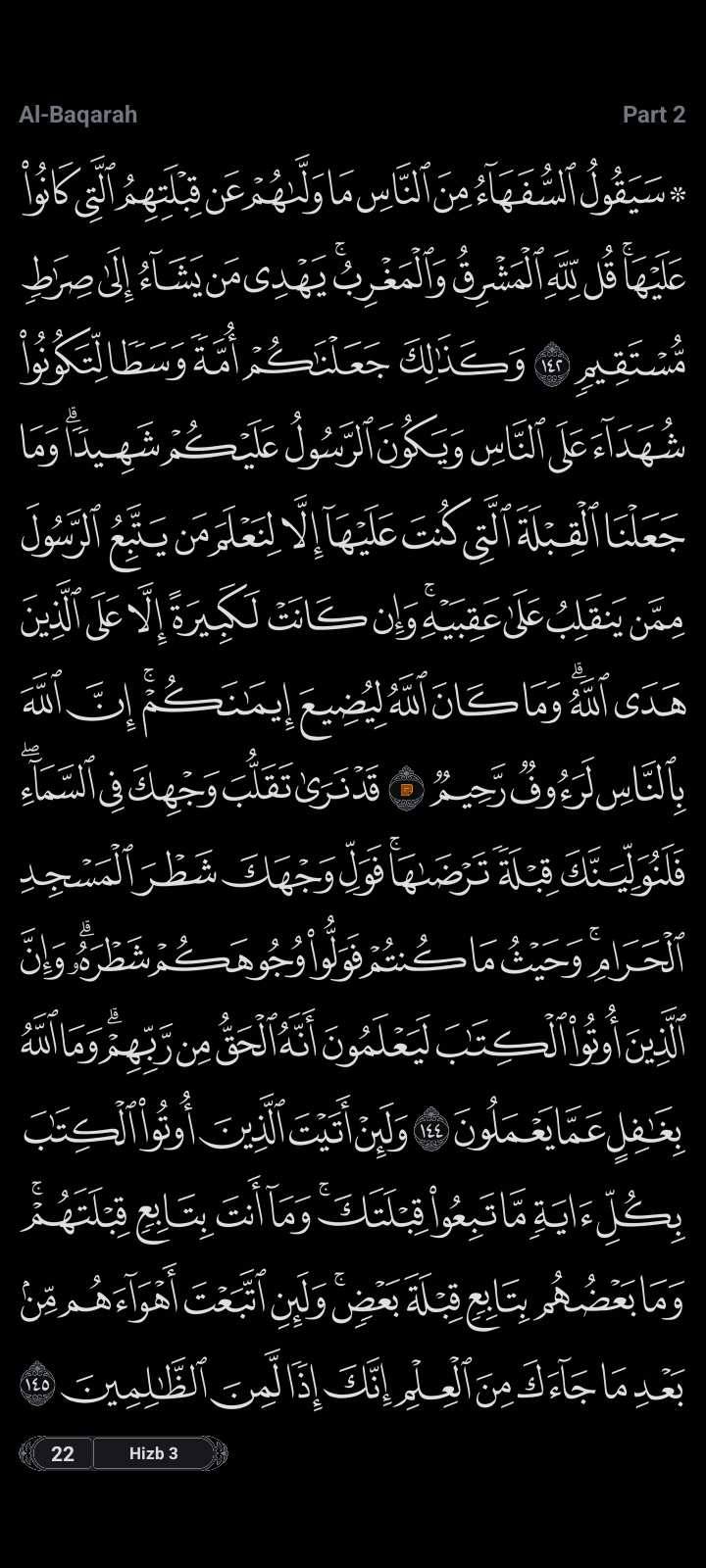Tap the verse 142 end marker

tap(550, 370)
